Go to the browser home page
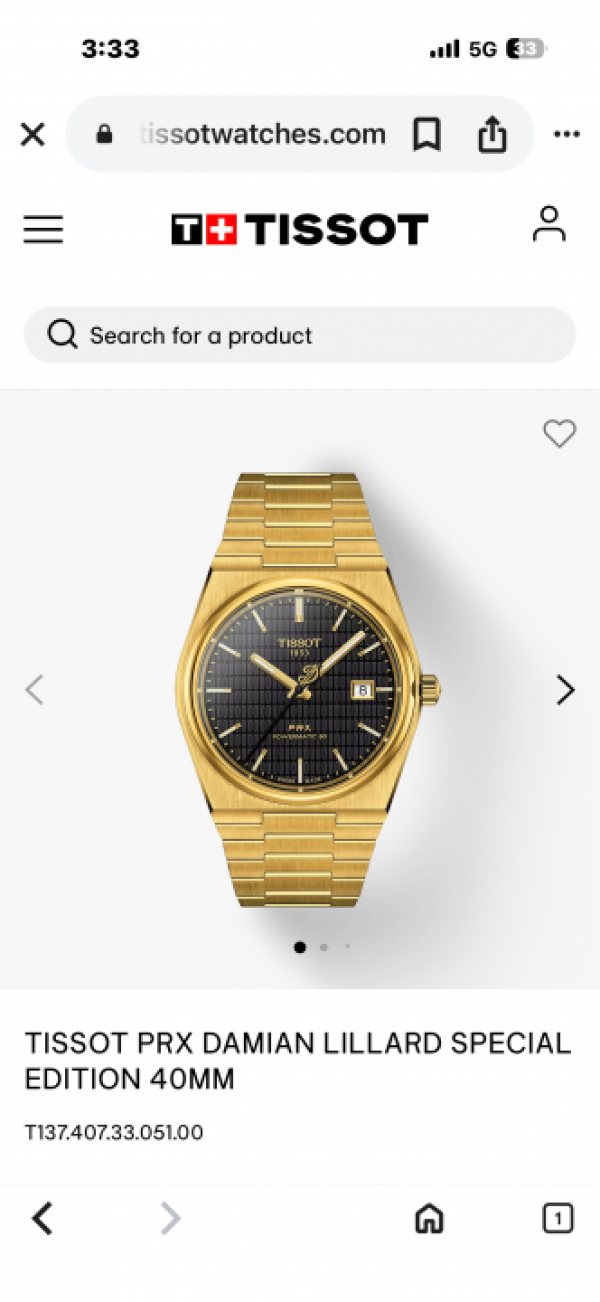600x1302 pixels. (429, 1218)
